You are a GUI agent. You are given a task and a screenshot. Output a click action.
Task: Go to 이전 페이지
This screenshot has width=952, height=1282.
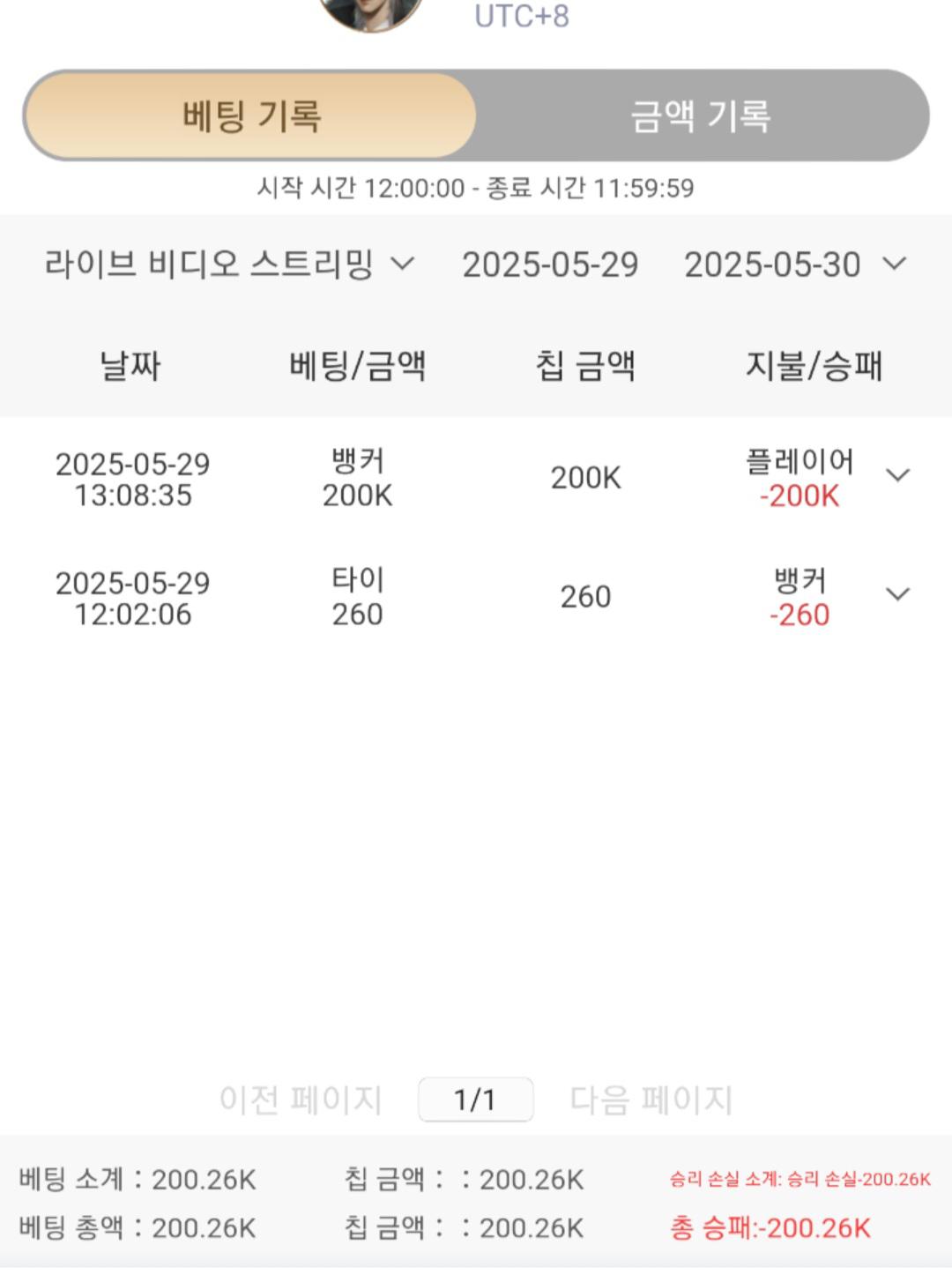click(x=301, y=1099)
